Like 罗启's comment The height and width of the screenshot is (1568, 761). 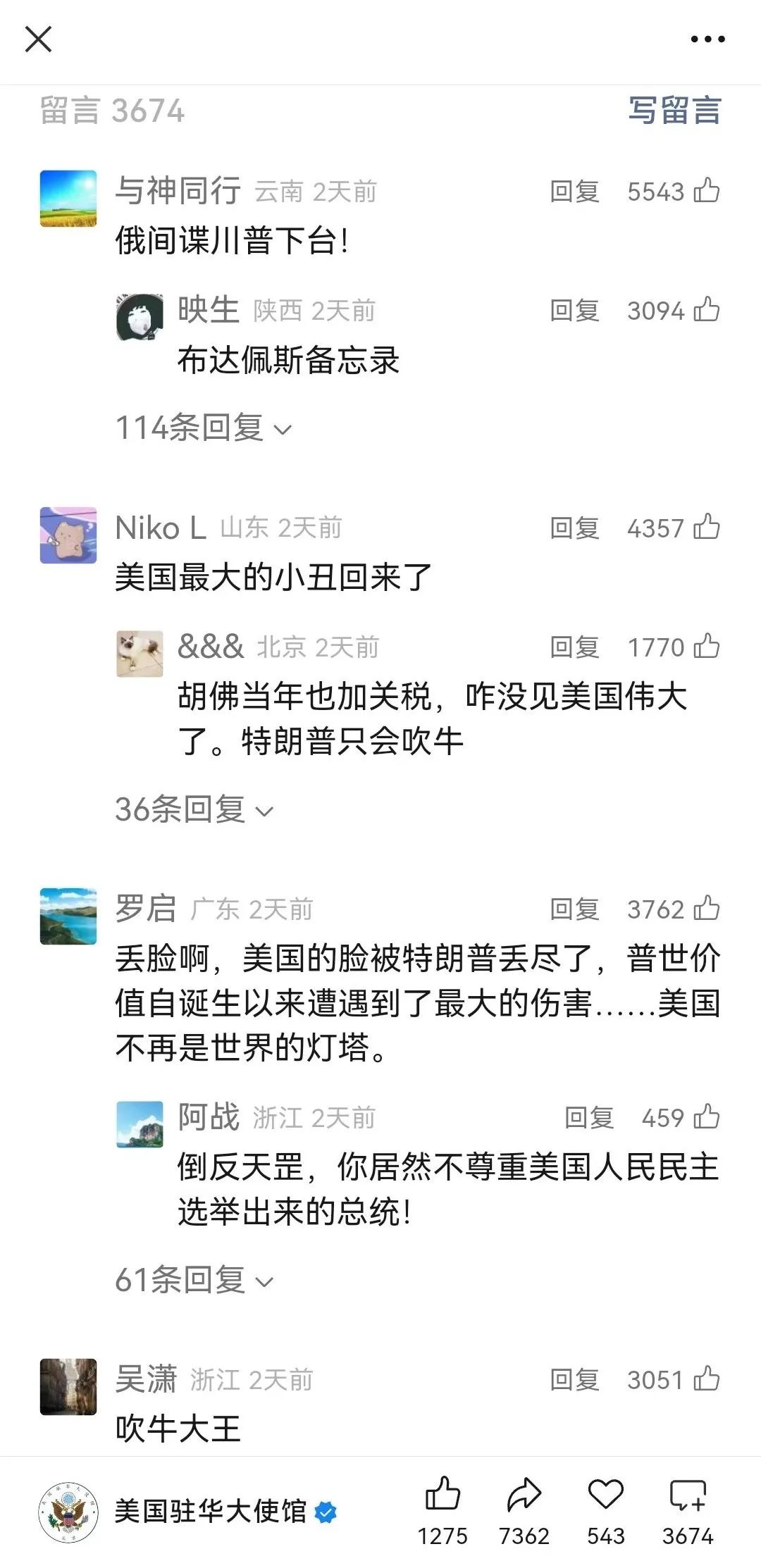[x=706, y=909]
